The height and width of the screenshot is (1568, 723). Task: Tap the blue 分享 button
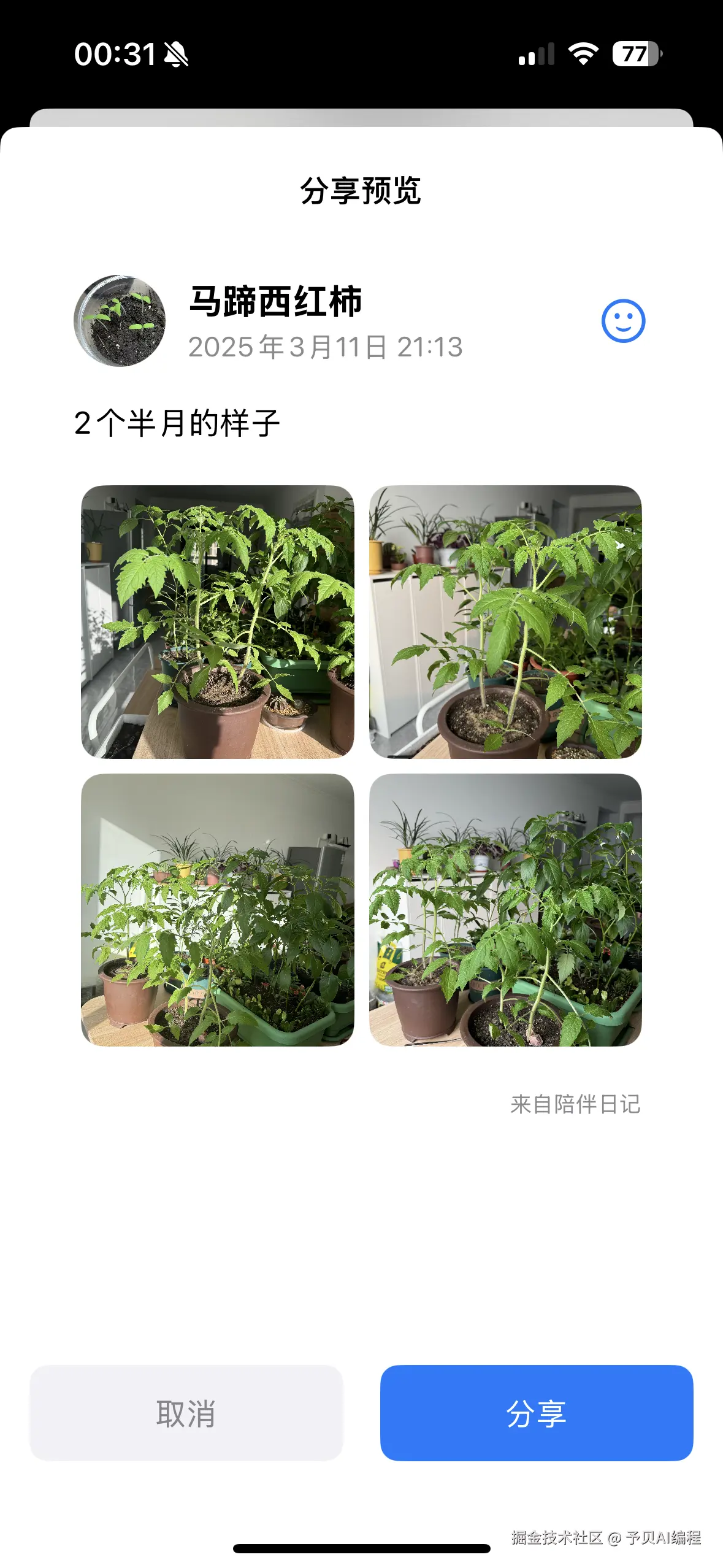tap(536, 1413)
